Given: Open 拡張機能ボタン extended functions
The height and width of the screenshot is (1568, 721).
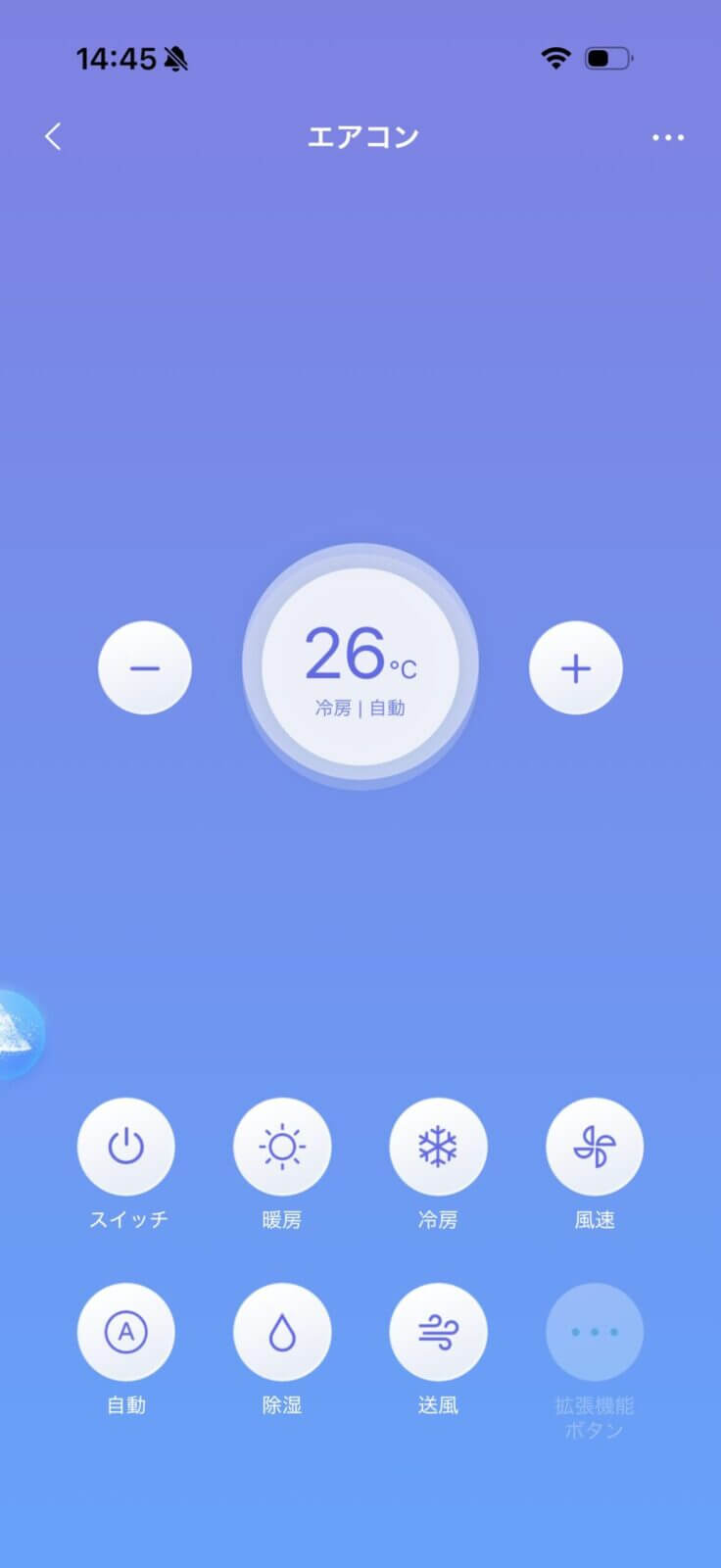Looking at the screenshot, I should tap(595, 1333).
